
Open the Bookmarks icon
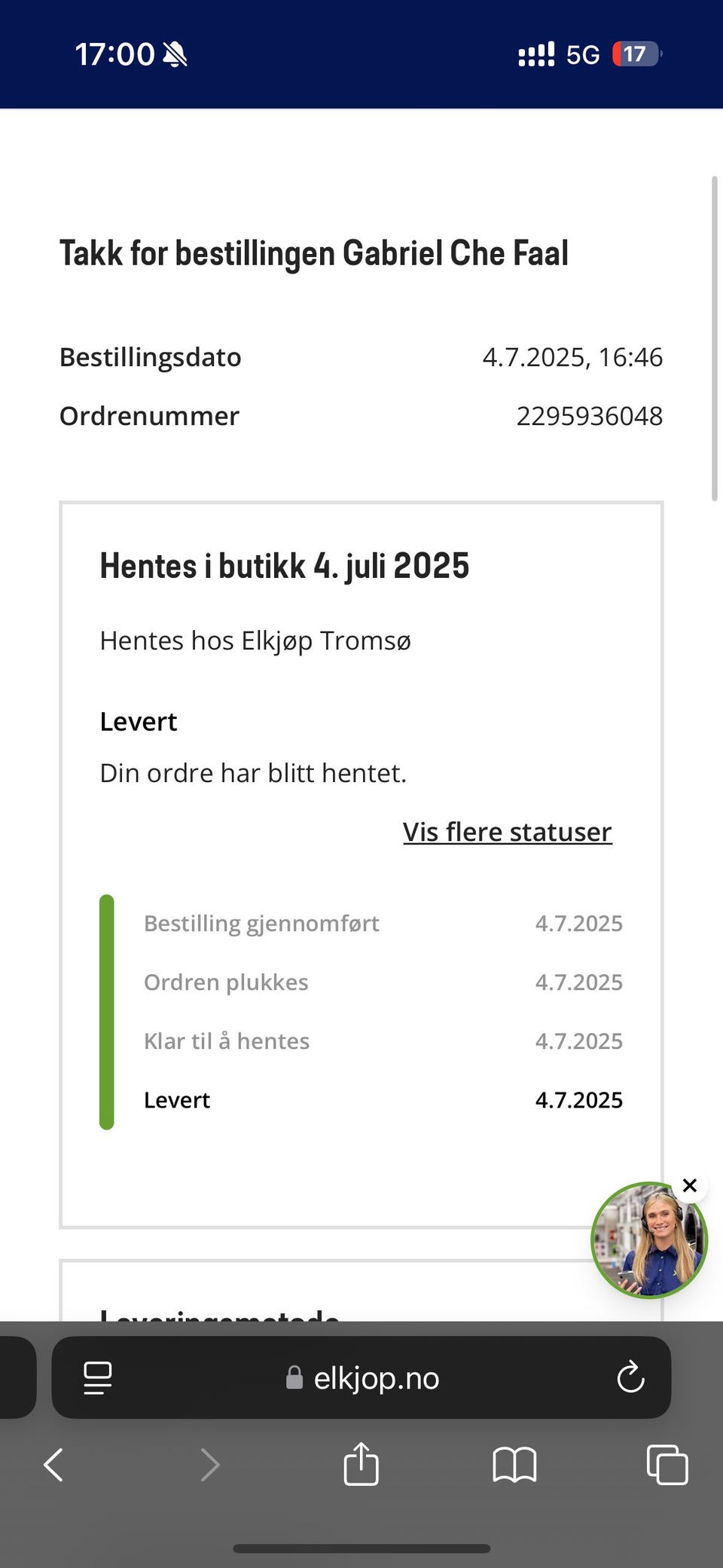(x=514, y=1465)
